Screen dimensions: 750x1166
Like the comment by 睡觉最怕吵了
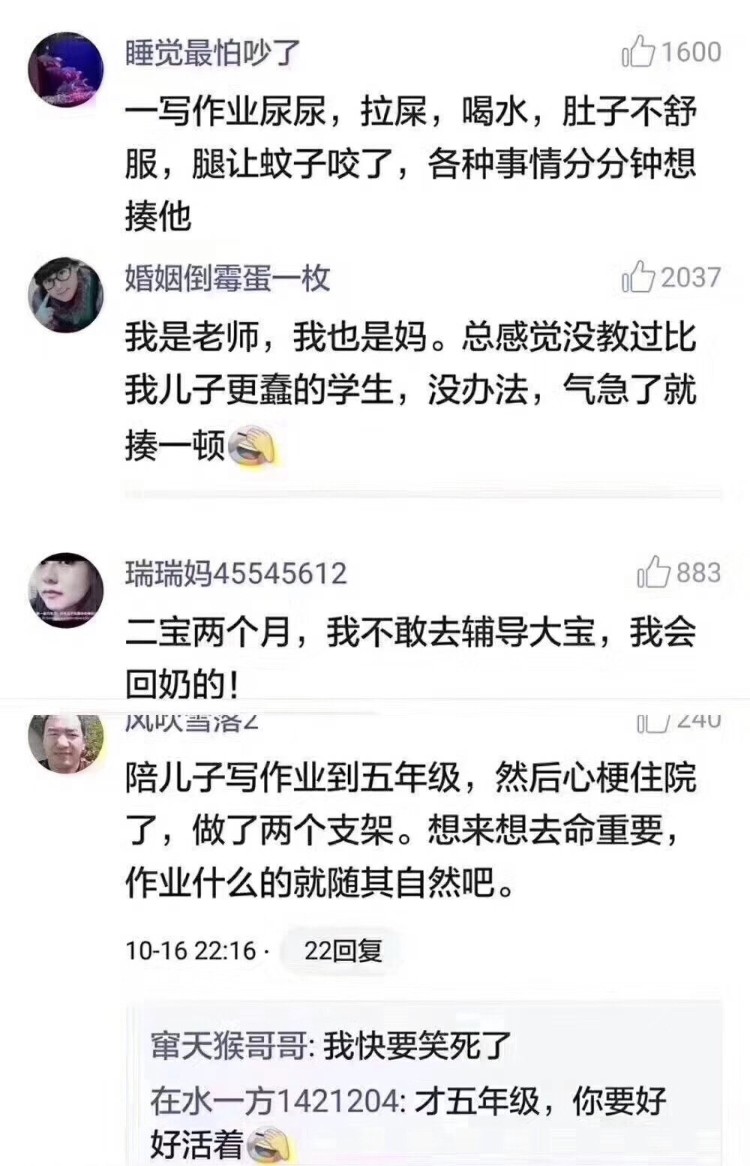[638, 52]
